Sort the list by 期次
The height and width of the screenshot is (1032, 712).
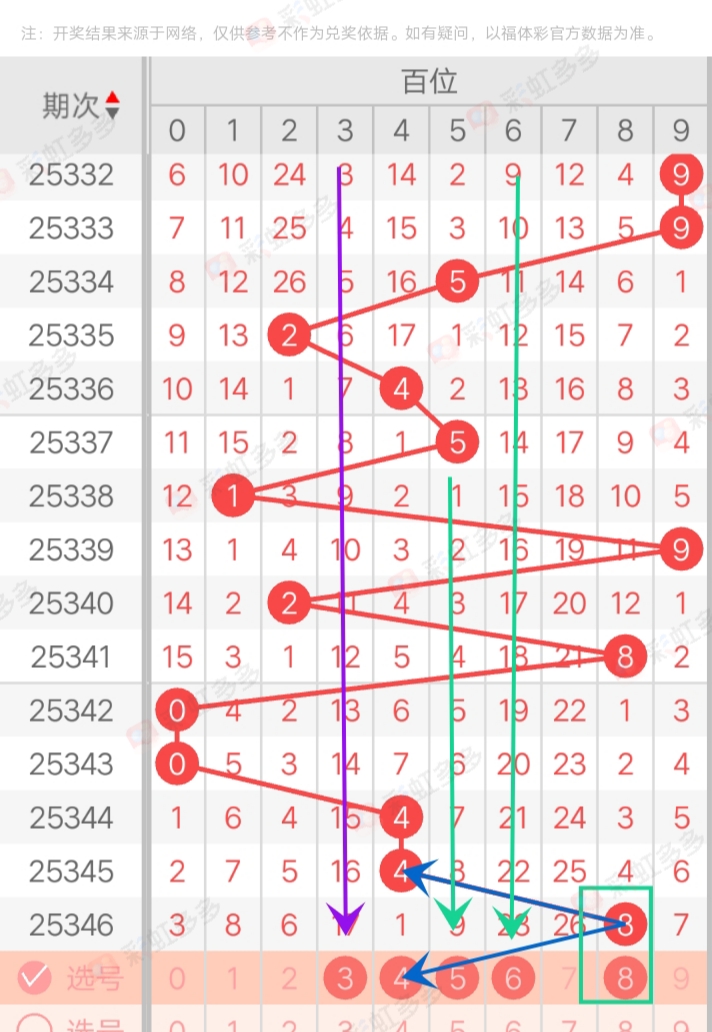point(112,104)
